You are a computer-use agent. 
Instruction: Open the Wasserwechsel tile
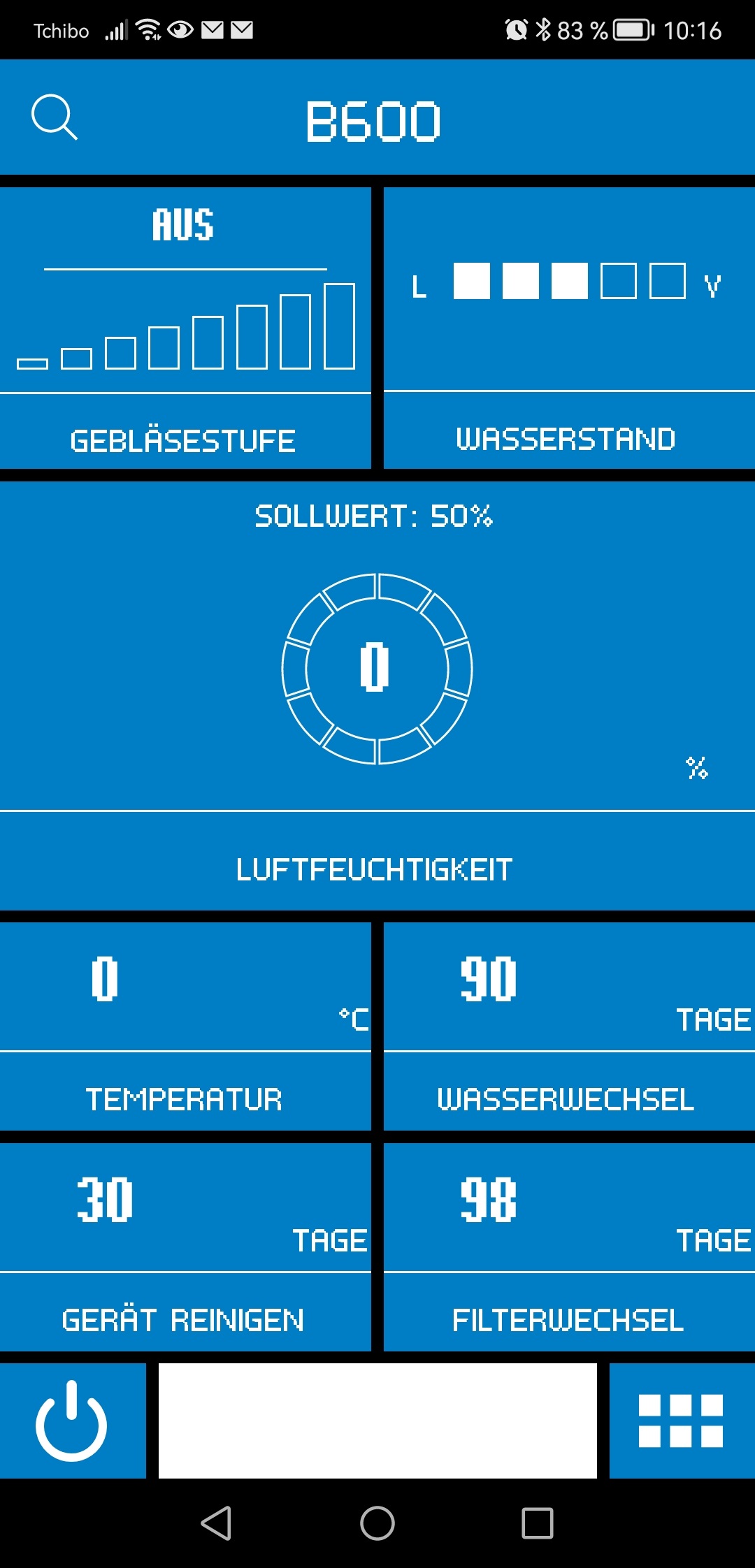[569, 1026]
